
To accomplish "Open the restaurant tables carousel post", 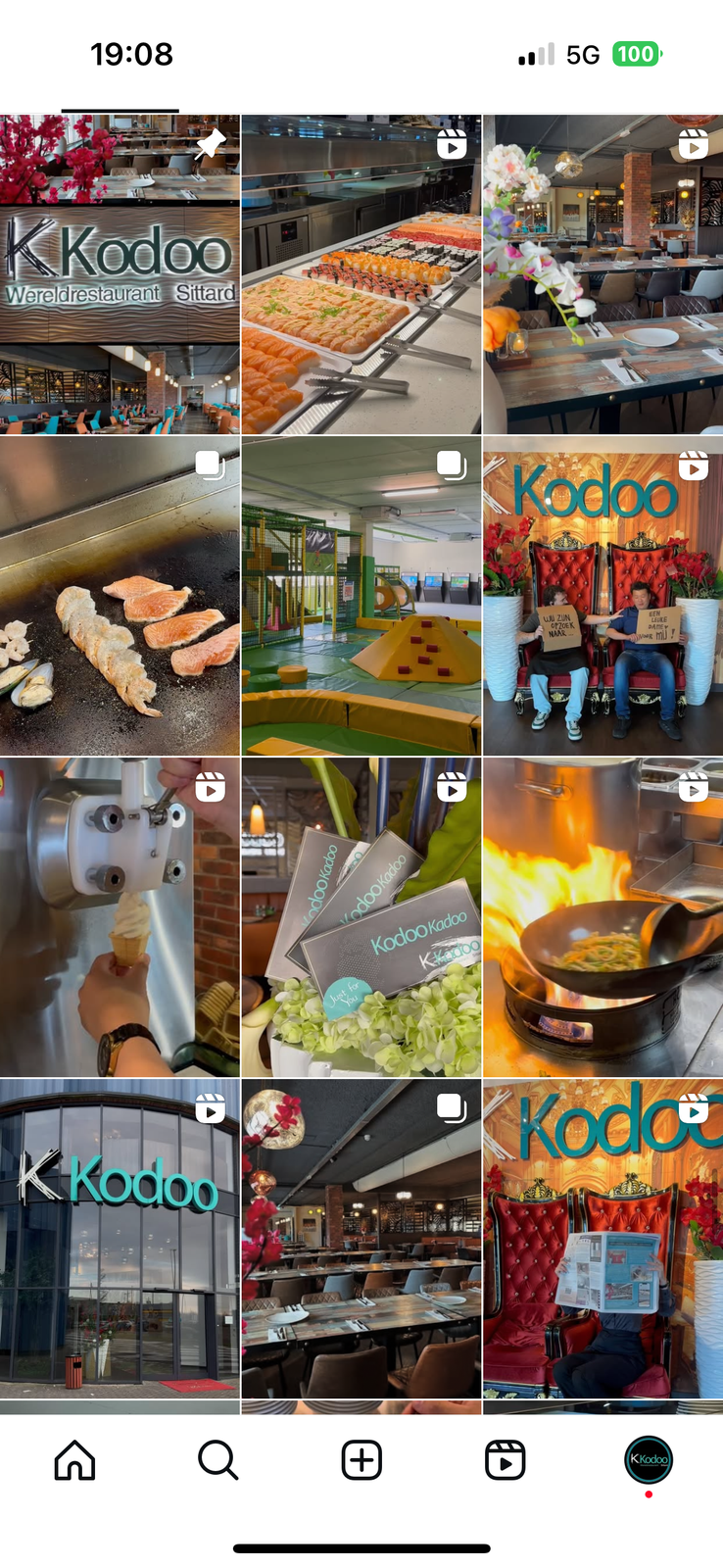I will pos(361,1239).
